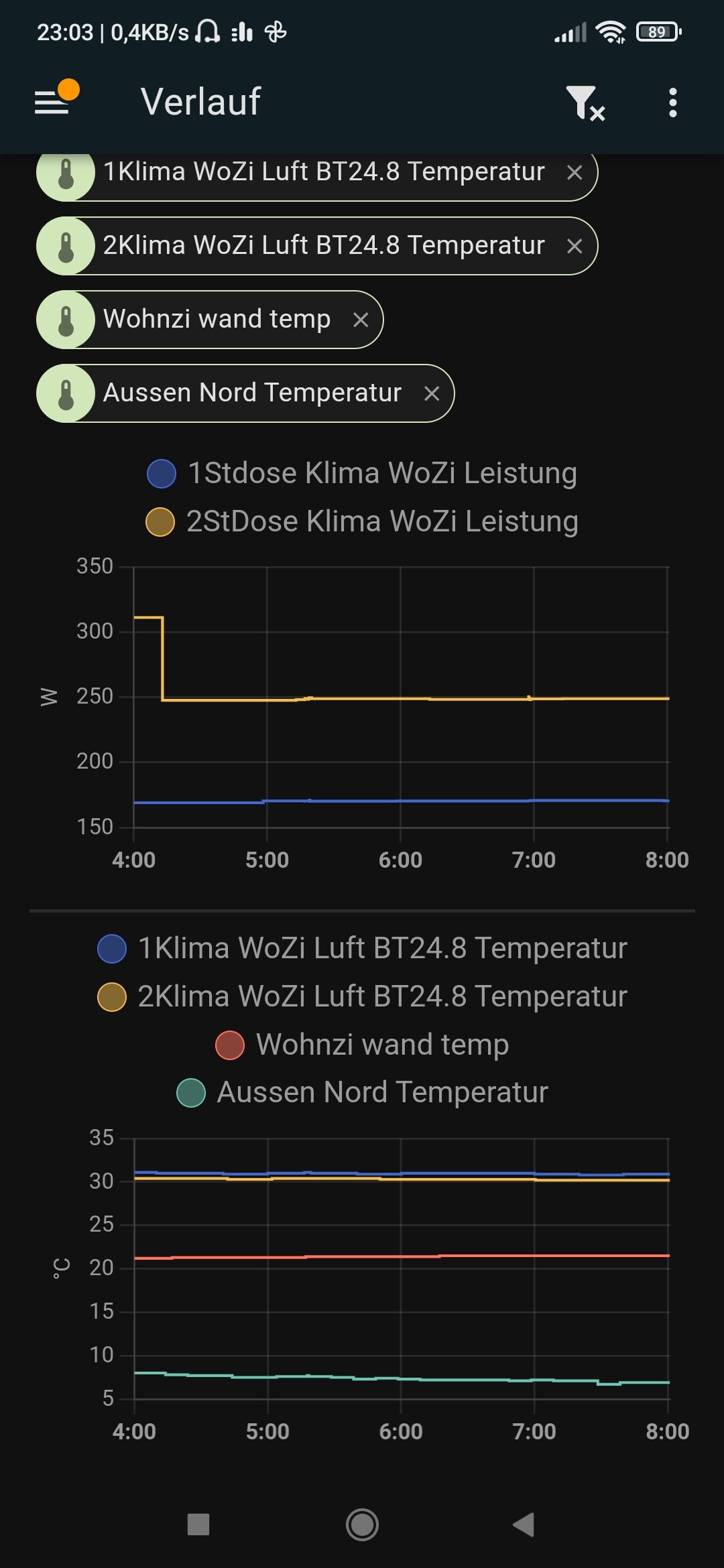This screenshot has width=724, height=1568.
Task: Open the sidebar menu button
Action: 52,103
